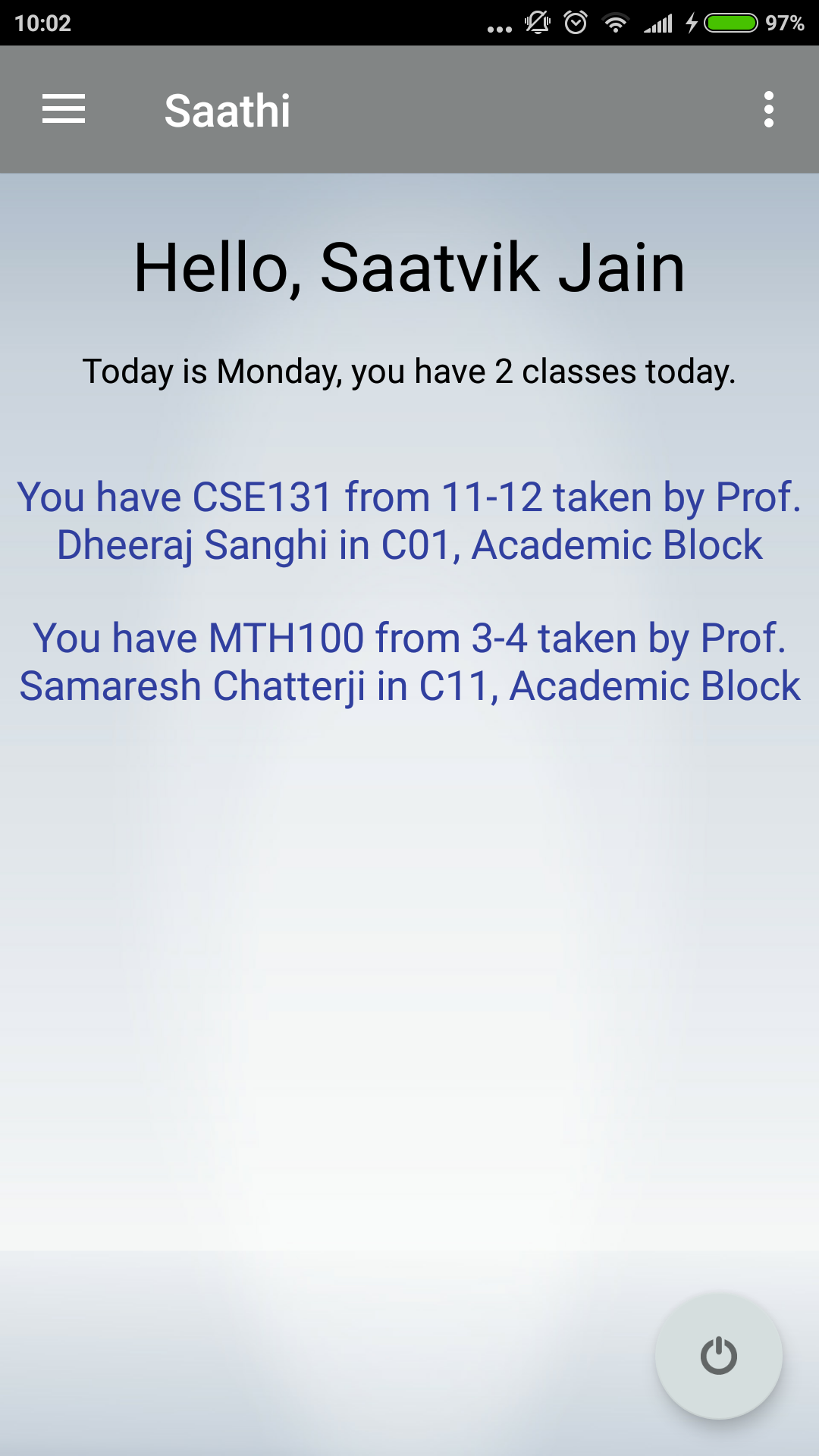
Task: Tap the power floating action button
Action: pyautogui.click(x=718, y=1355)
